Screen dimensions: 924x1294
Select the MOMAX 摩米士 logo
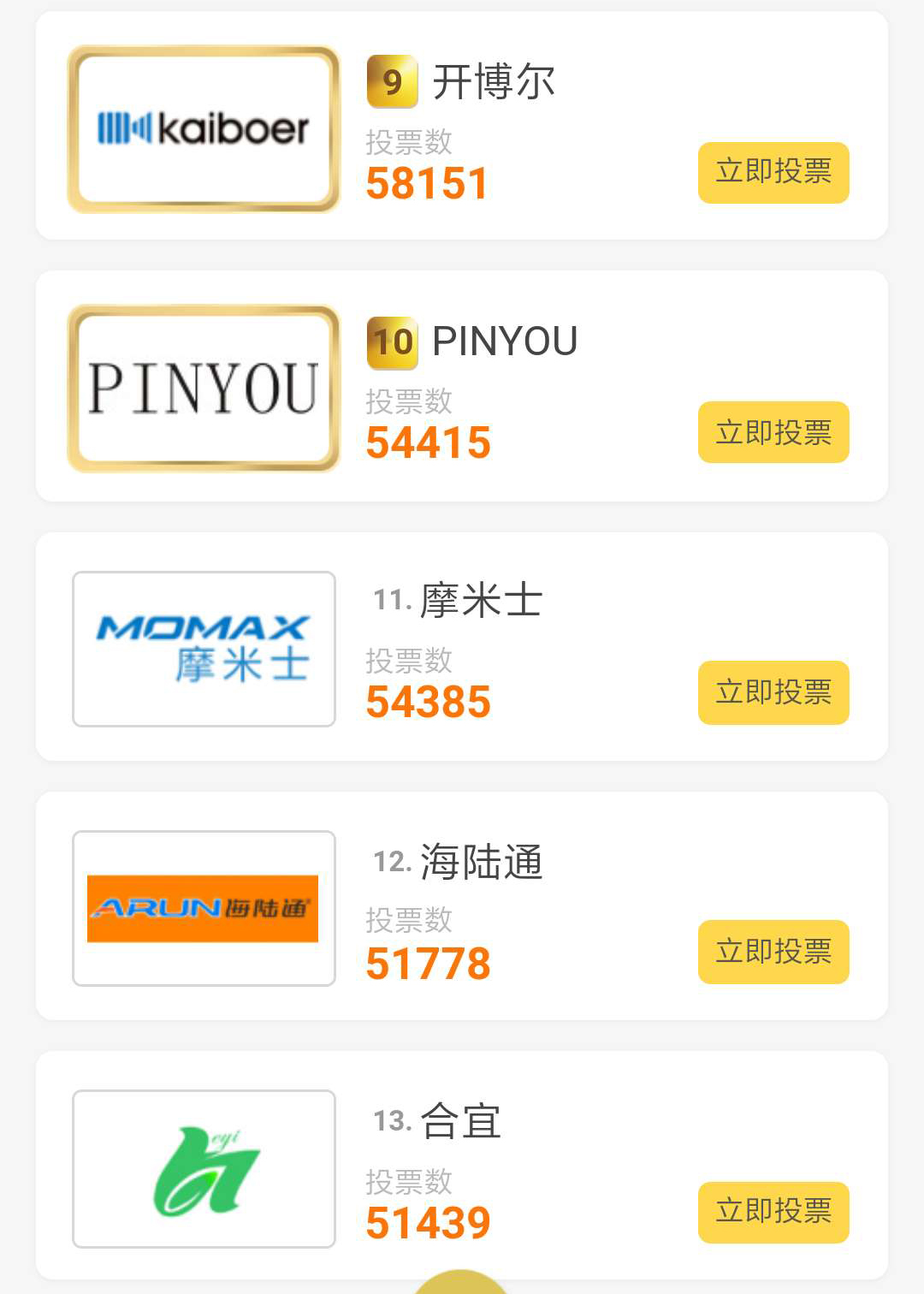click(203, 648)
